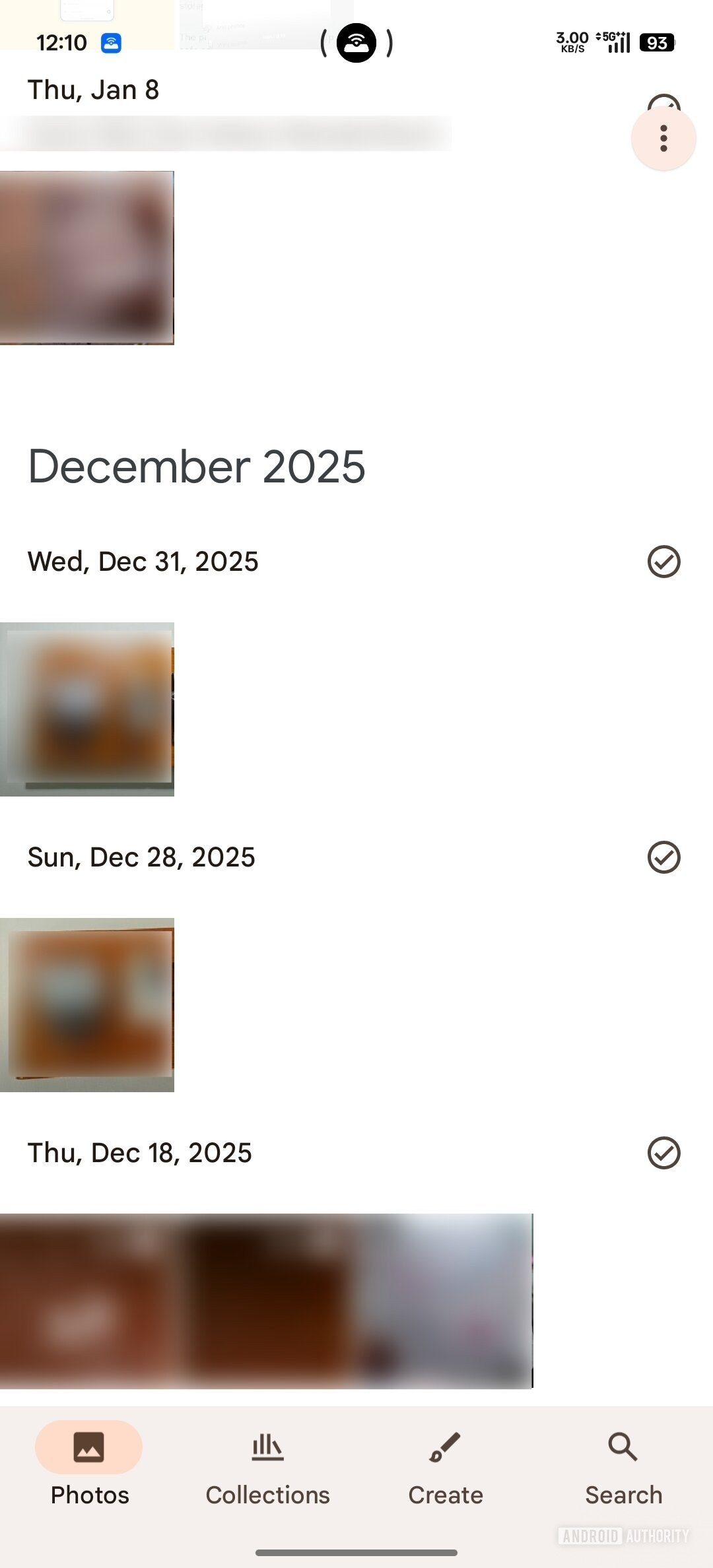This screenshot has height=1568, width=713.
Task: Open the December 2025 month header
Action: 197,466
